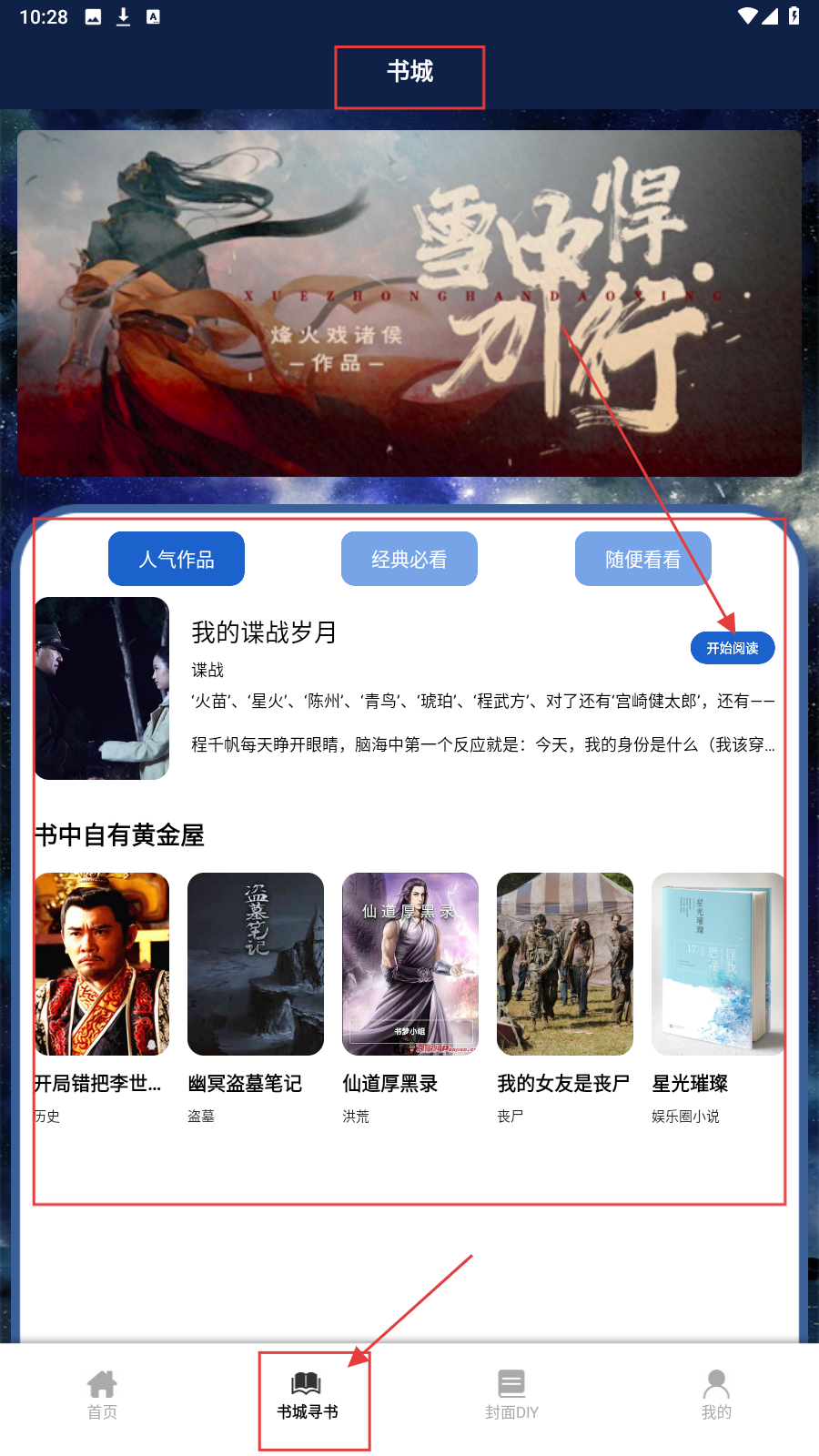Viewport: 819px width, 1456px height.
Task: Go to the 首页 tab
Action: pyautogui.click(x=102, y=1395)
